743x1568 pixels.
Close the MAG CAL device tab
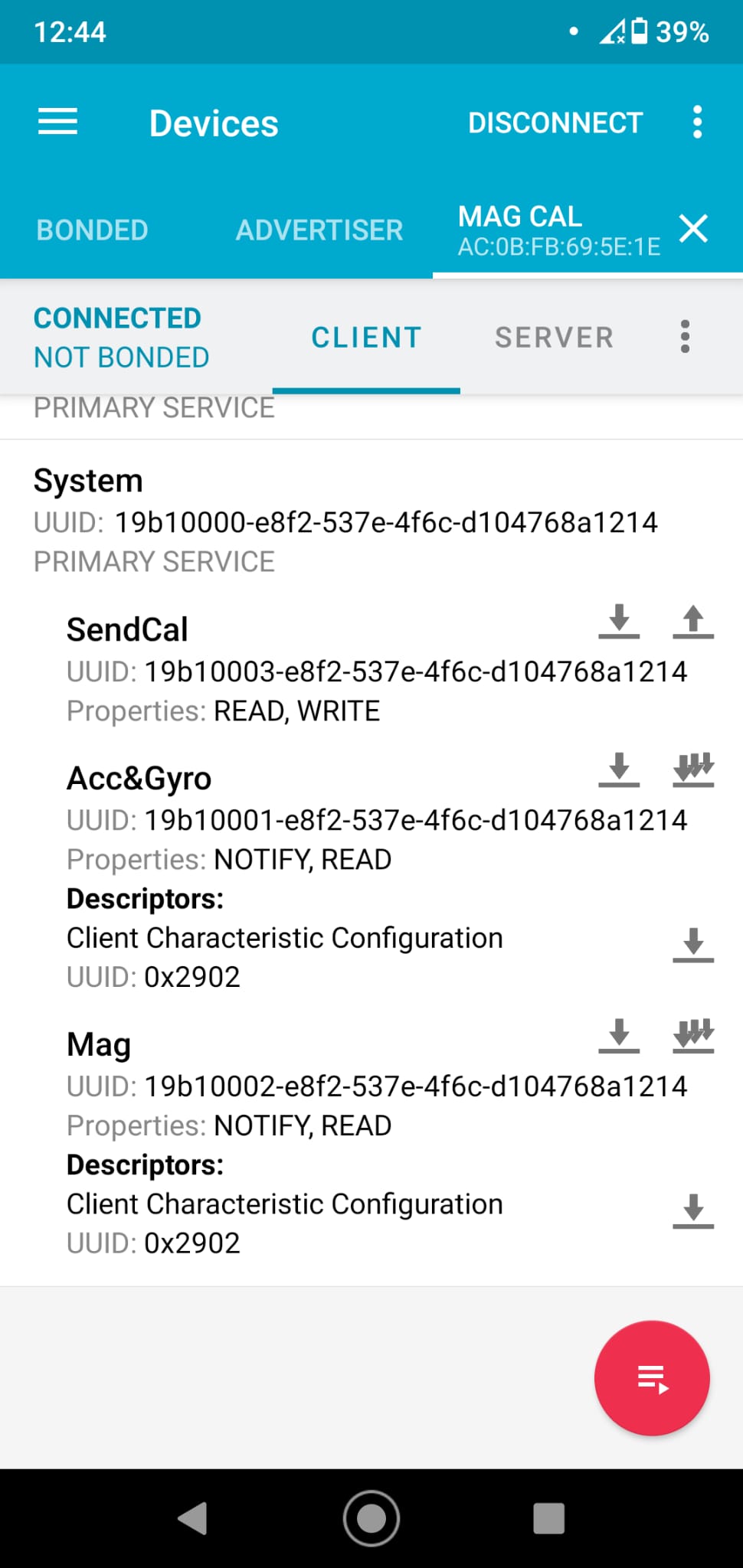(x=693, y=229)
